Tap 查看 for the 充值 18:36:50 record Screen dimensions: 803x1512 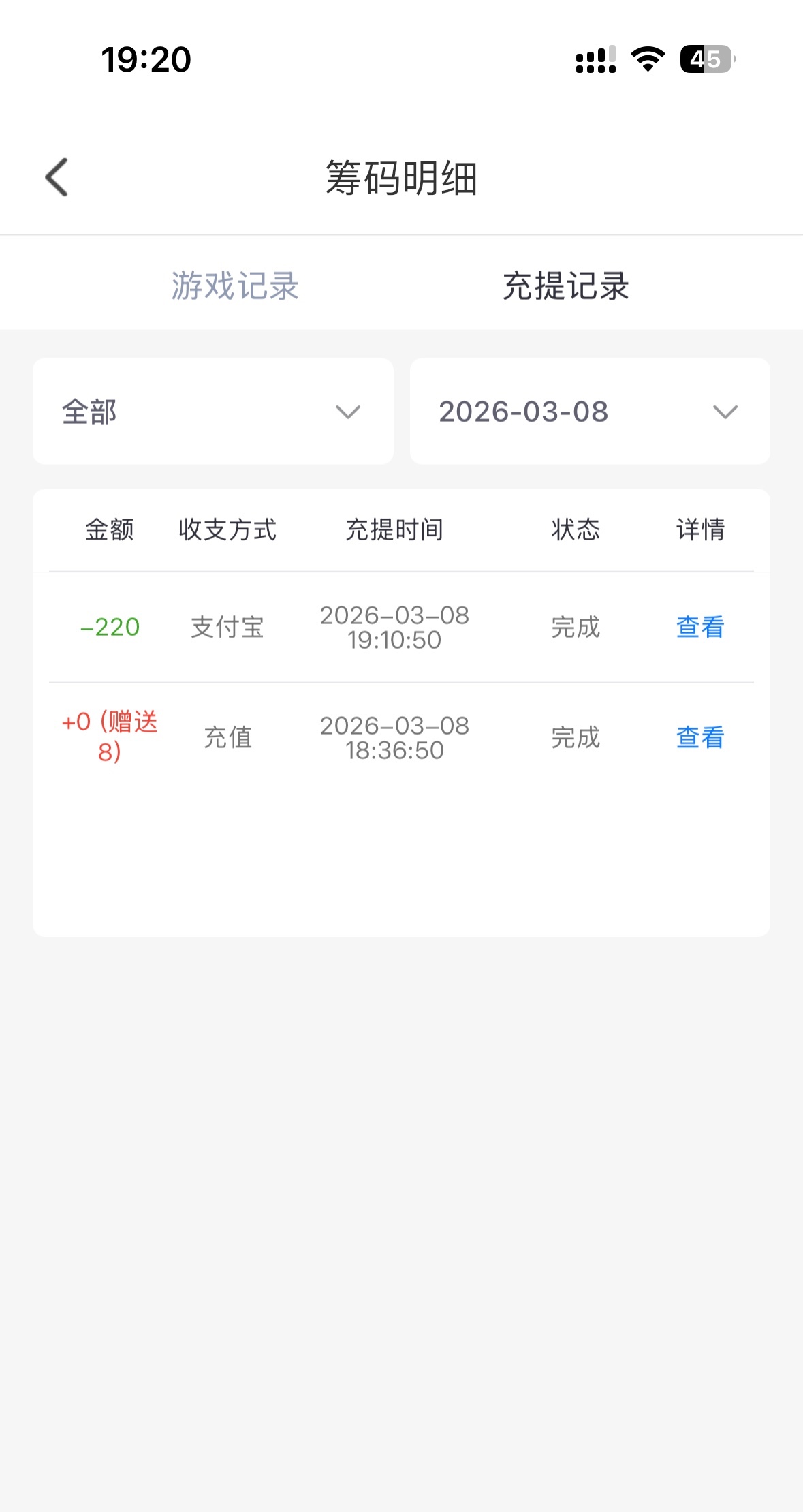pyautogui.click(x=699, y=737)
